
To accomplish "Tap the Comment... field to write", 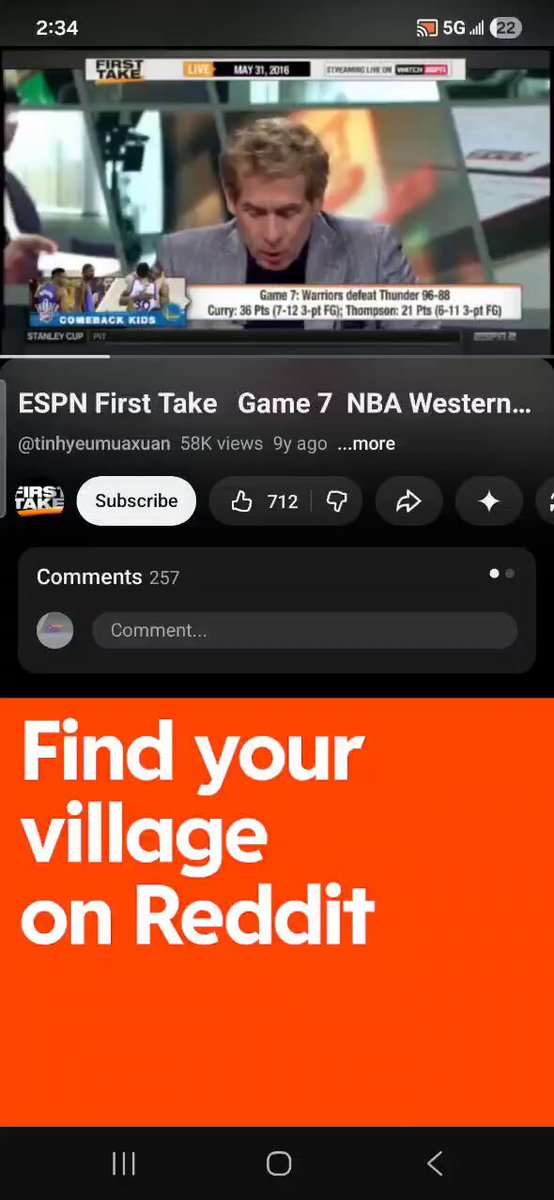I will [x=304, y=630].
